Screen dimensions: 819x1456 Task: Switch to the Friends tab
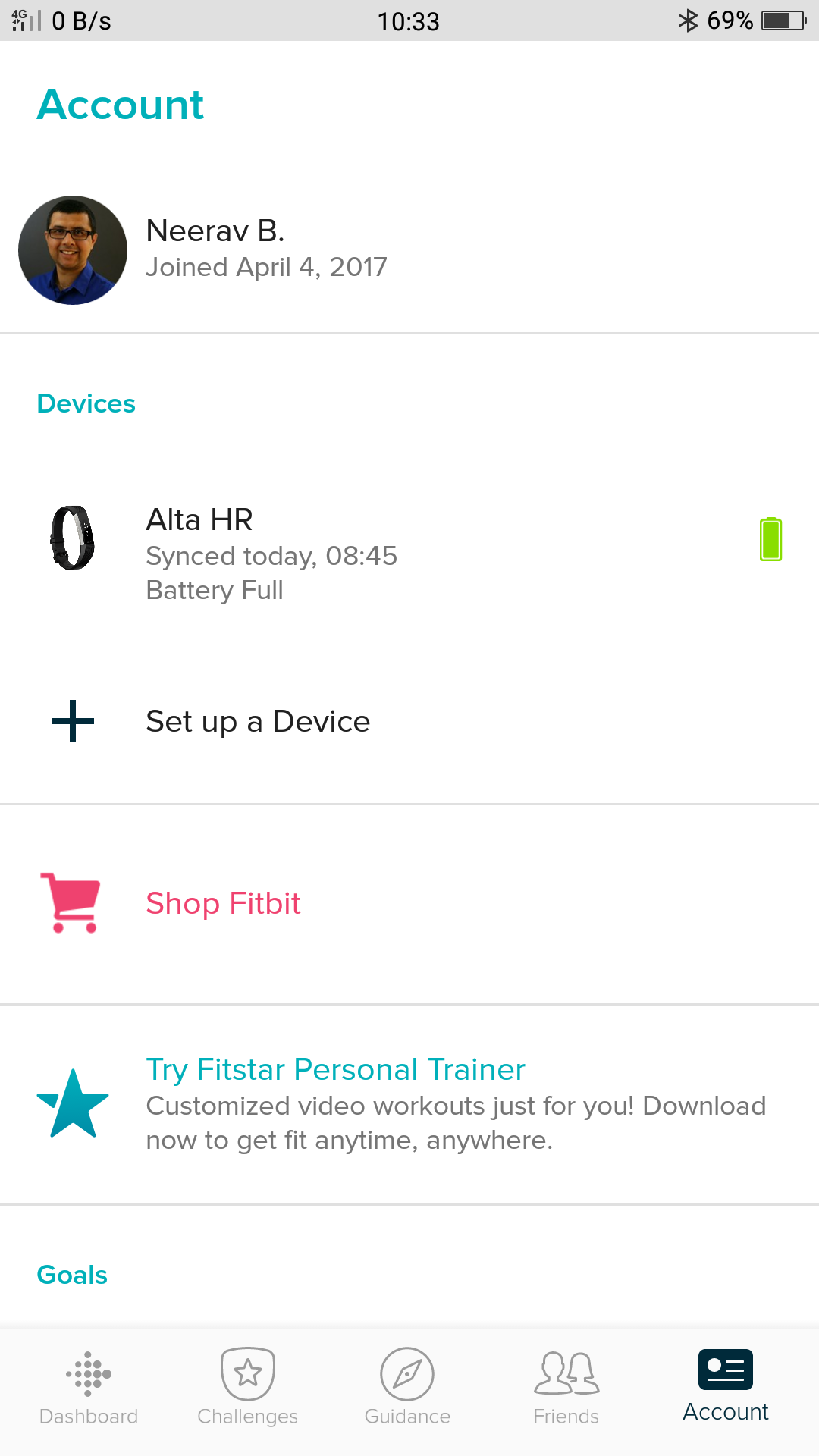tap(566, 1389)
